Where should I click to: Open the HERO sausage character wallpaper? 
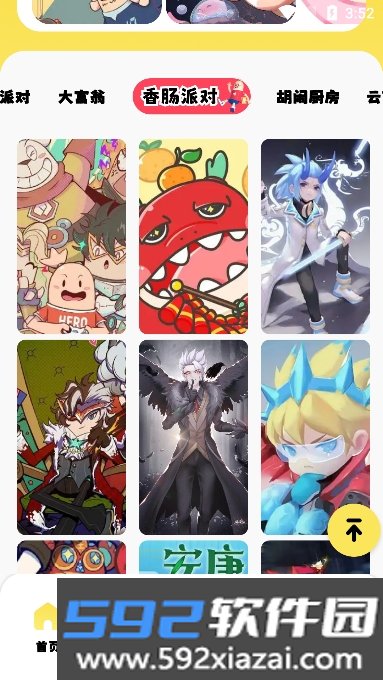(72, 236)
